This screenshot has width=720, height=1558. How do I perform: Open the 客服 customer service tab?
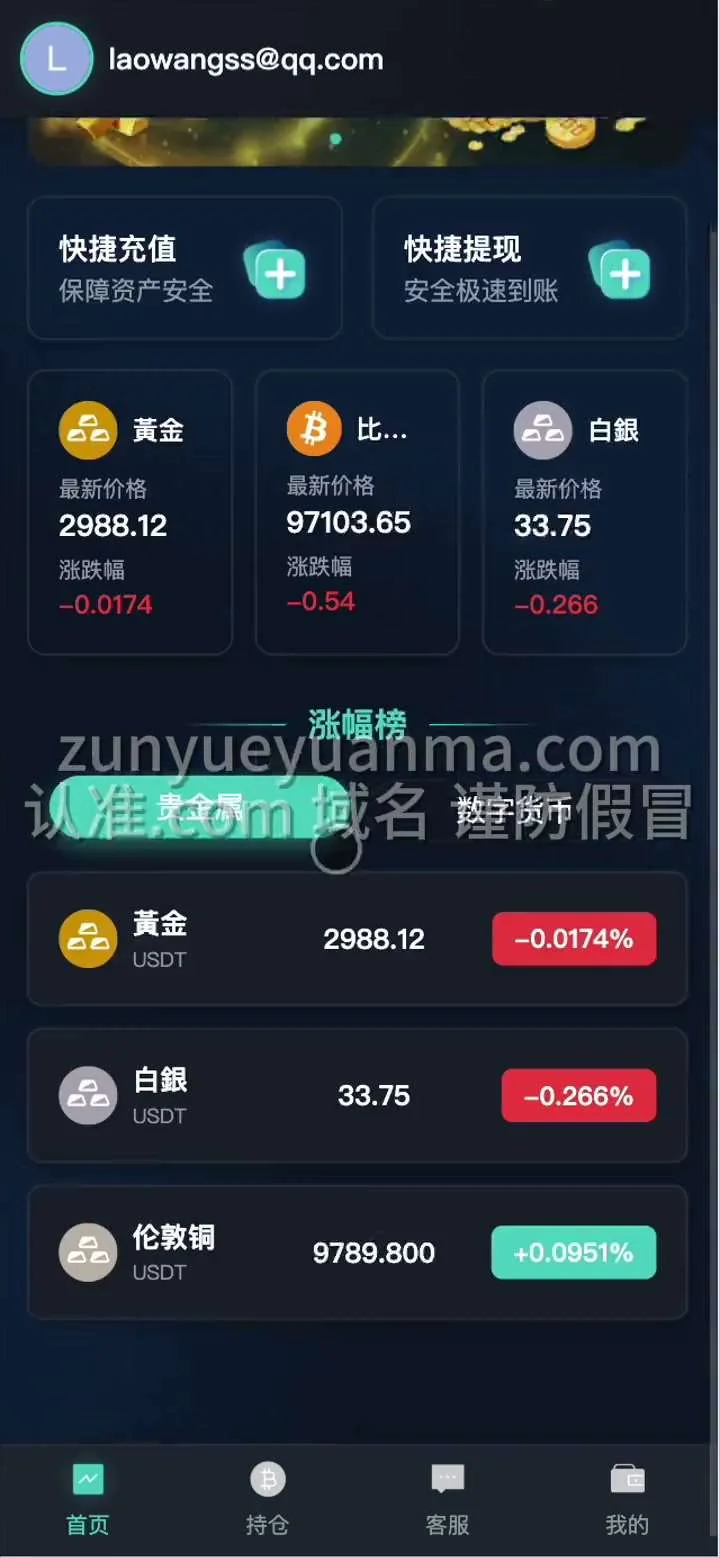pyautogui.click(x=447, y=1500)
